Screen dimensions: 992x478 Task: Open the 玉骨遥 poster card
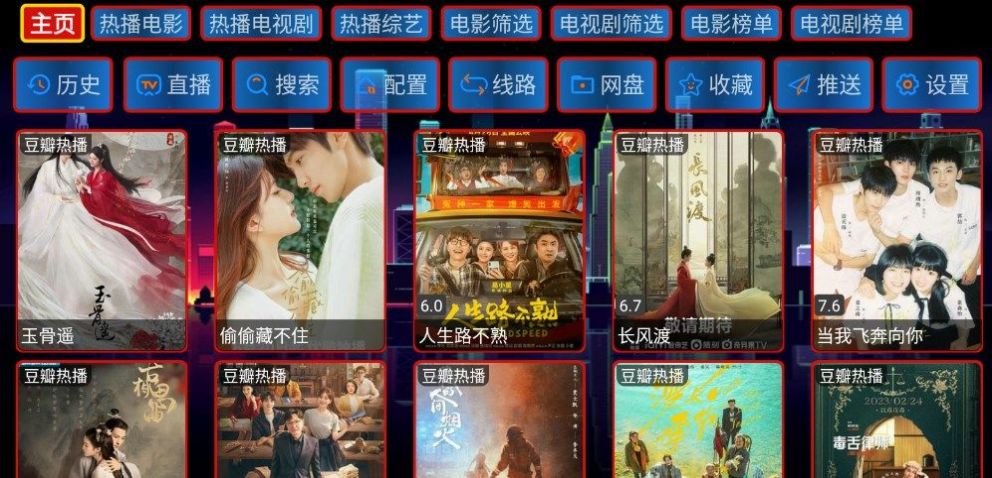(x=102, y=240)
